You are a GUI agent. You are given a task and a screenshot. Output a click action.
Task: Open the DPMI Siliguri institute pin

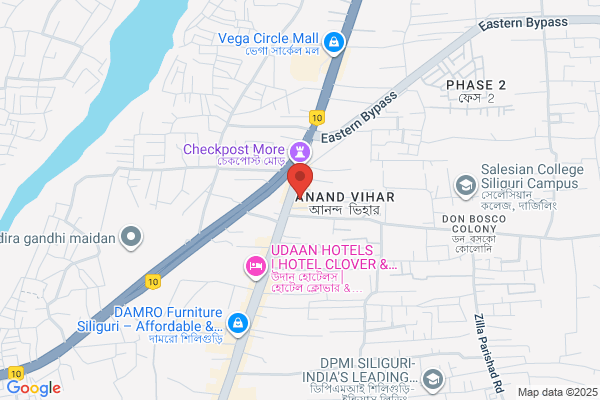click(x=433, y=380)
